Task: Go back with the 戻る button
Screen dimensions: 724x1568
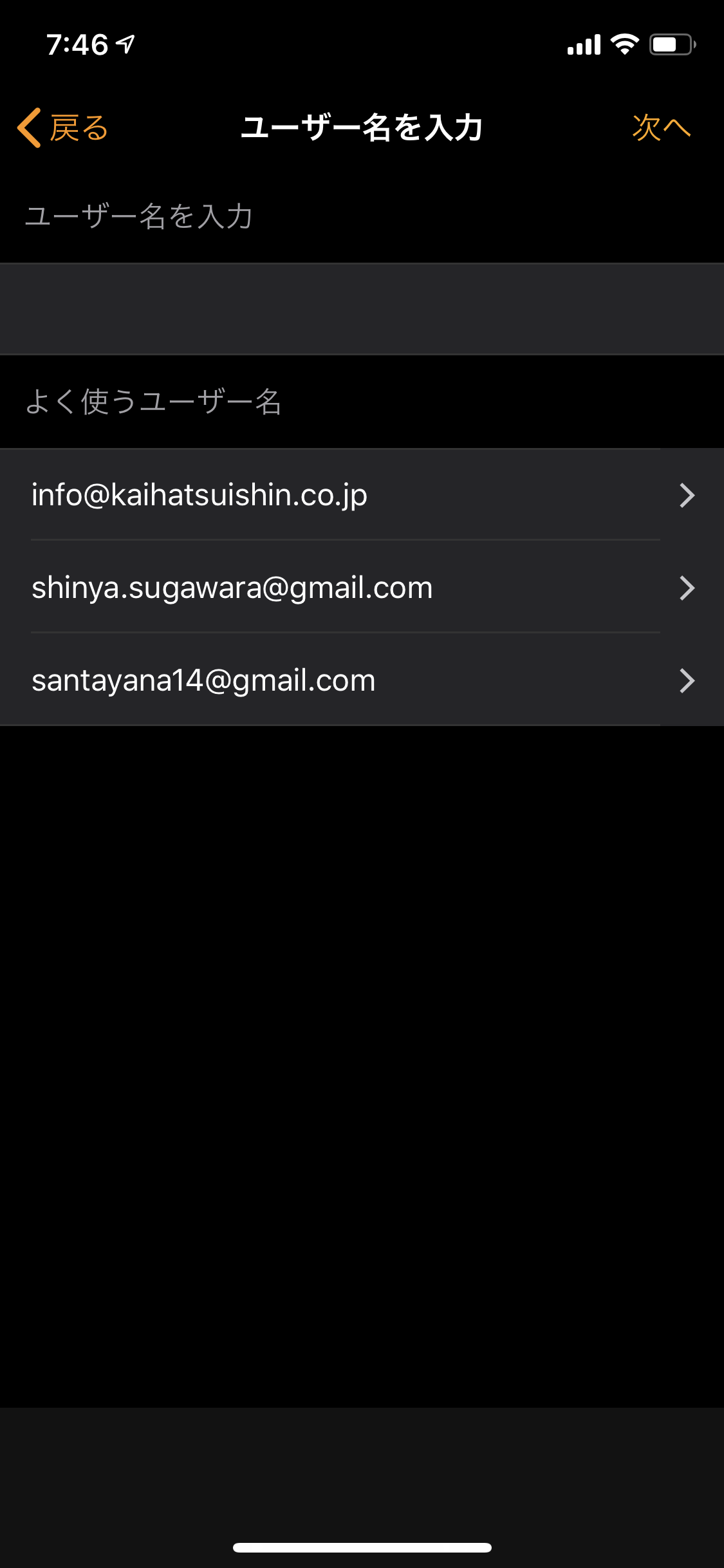Action: click(63, 127)
